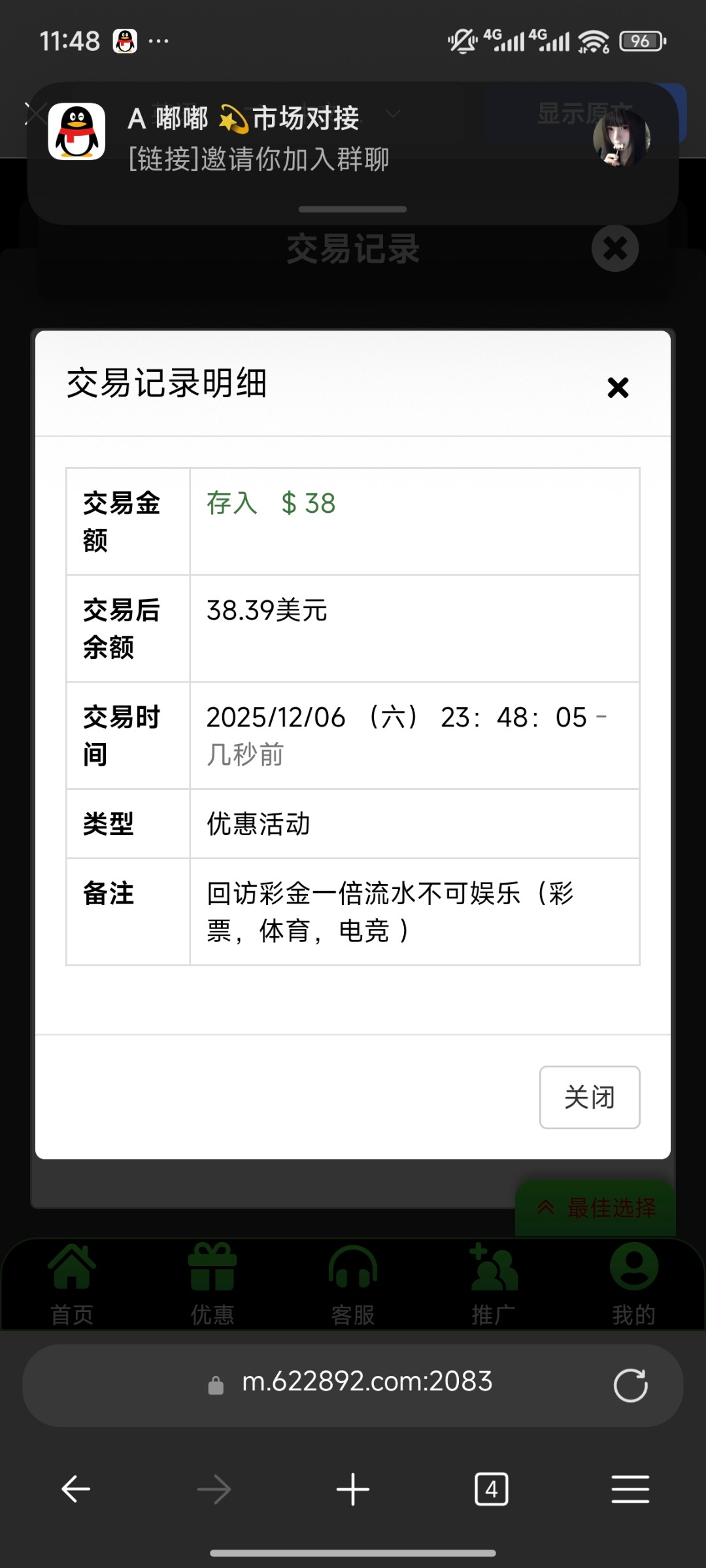706x1568 pixels.
Task: Tap the 关闭 button
Action: pyautogui.click(x=589, y=1097)
